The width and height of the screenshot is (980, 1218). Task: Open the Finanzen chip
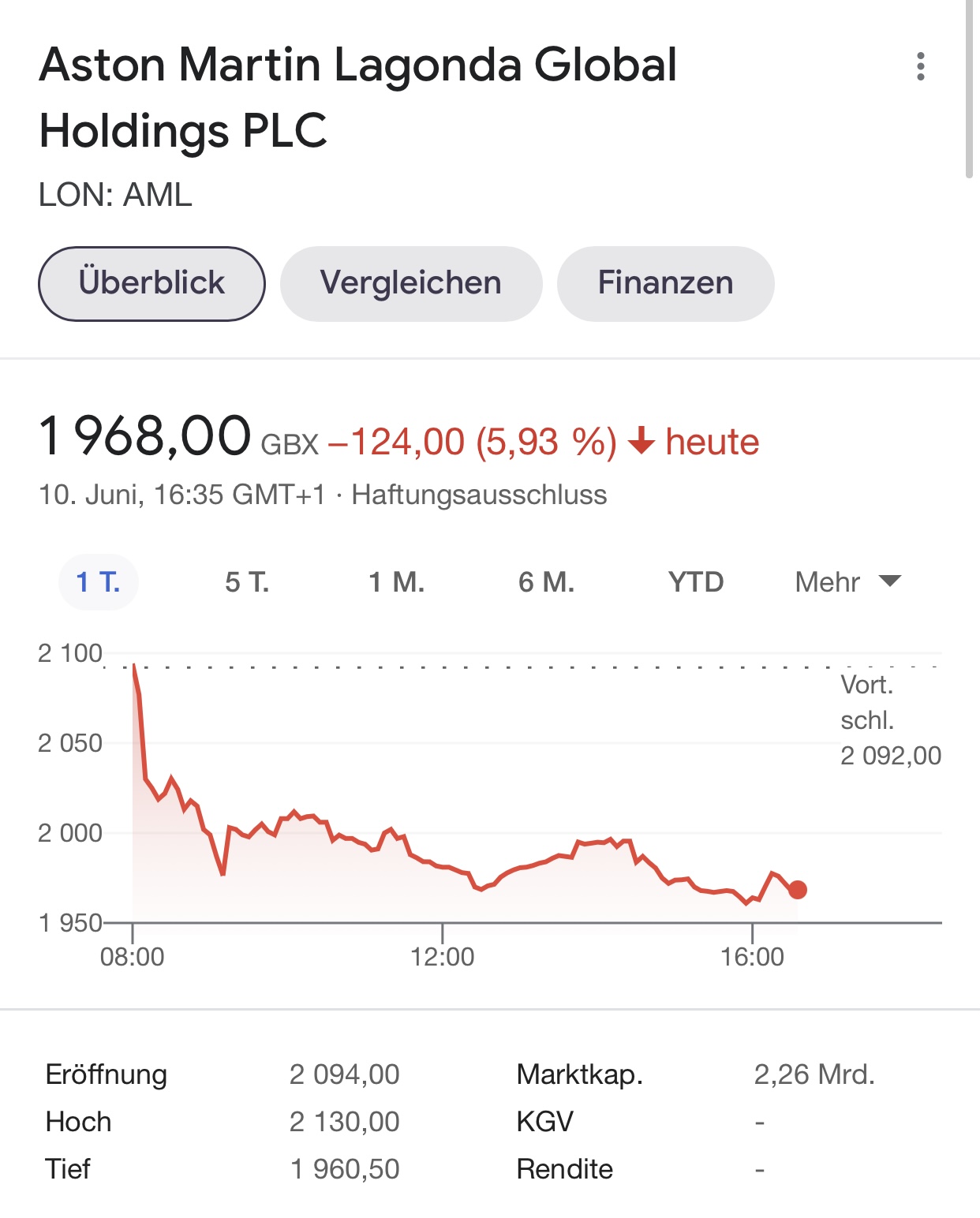665,284
